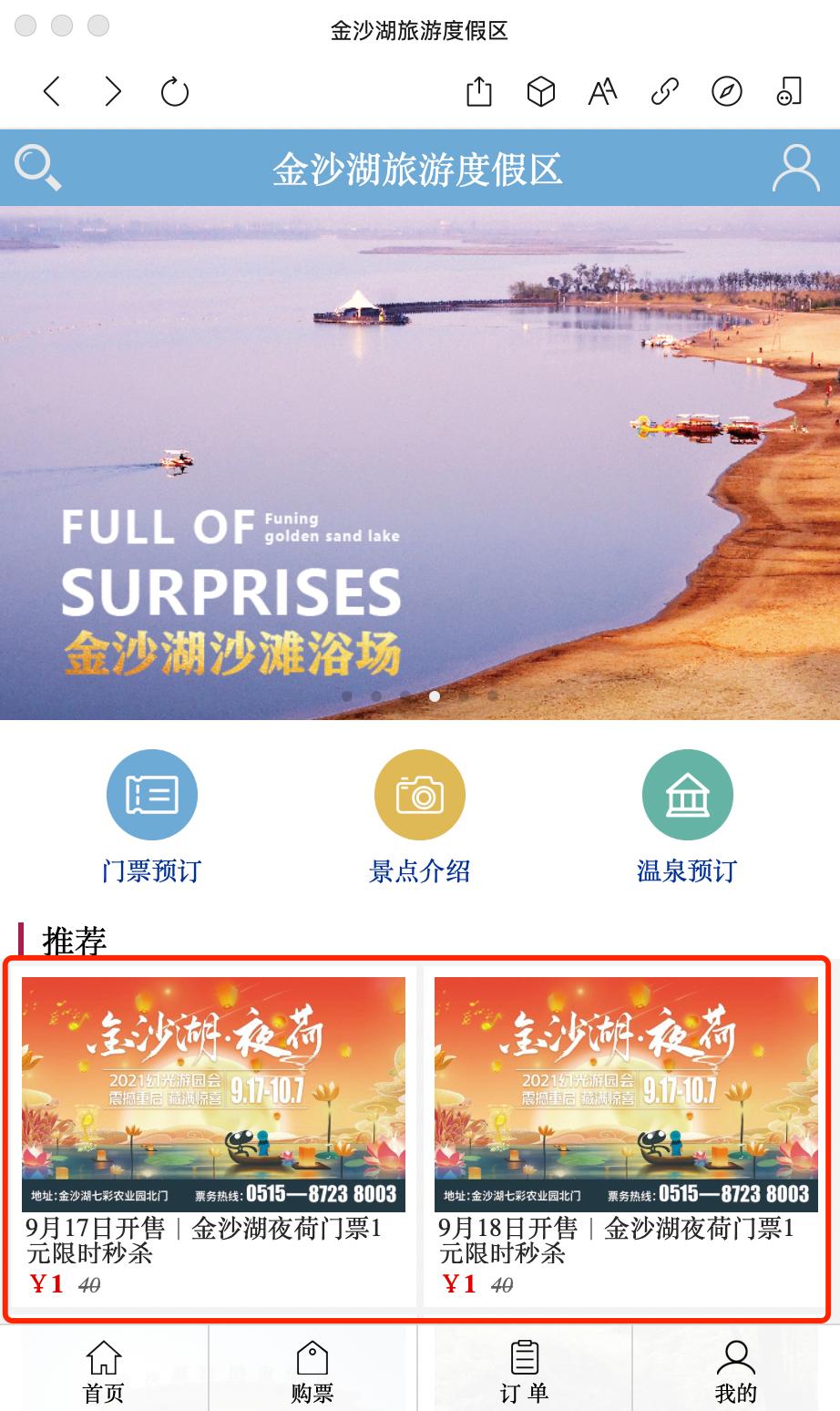Go back with the left arrow
The height and width of the screenshot is (1411, 840).
[x=53, y=92]
